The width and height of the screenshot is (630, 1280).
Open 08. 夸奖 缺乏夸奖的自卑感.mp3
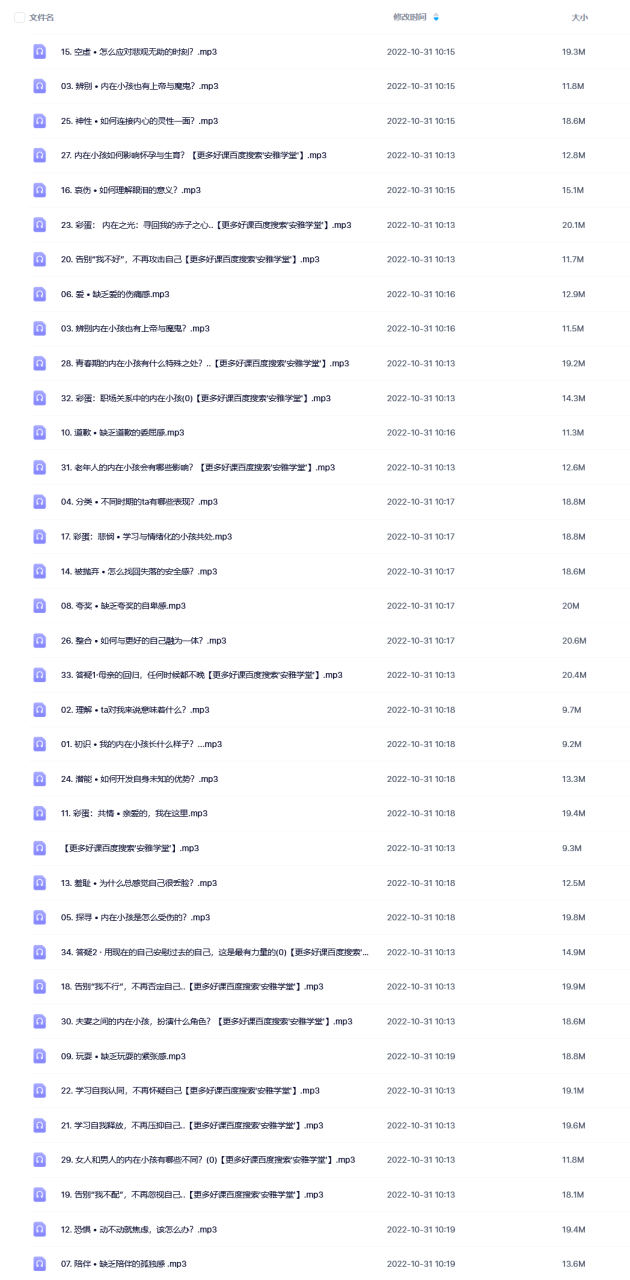tap(123, 606)
